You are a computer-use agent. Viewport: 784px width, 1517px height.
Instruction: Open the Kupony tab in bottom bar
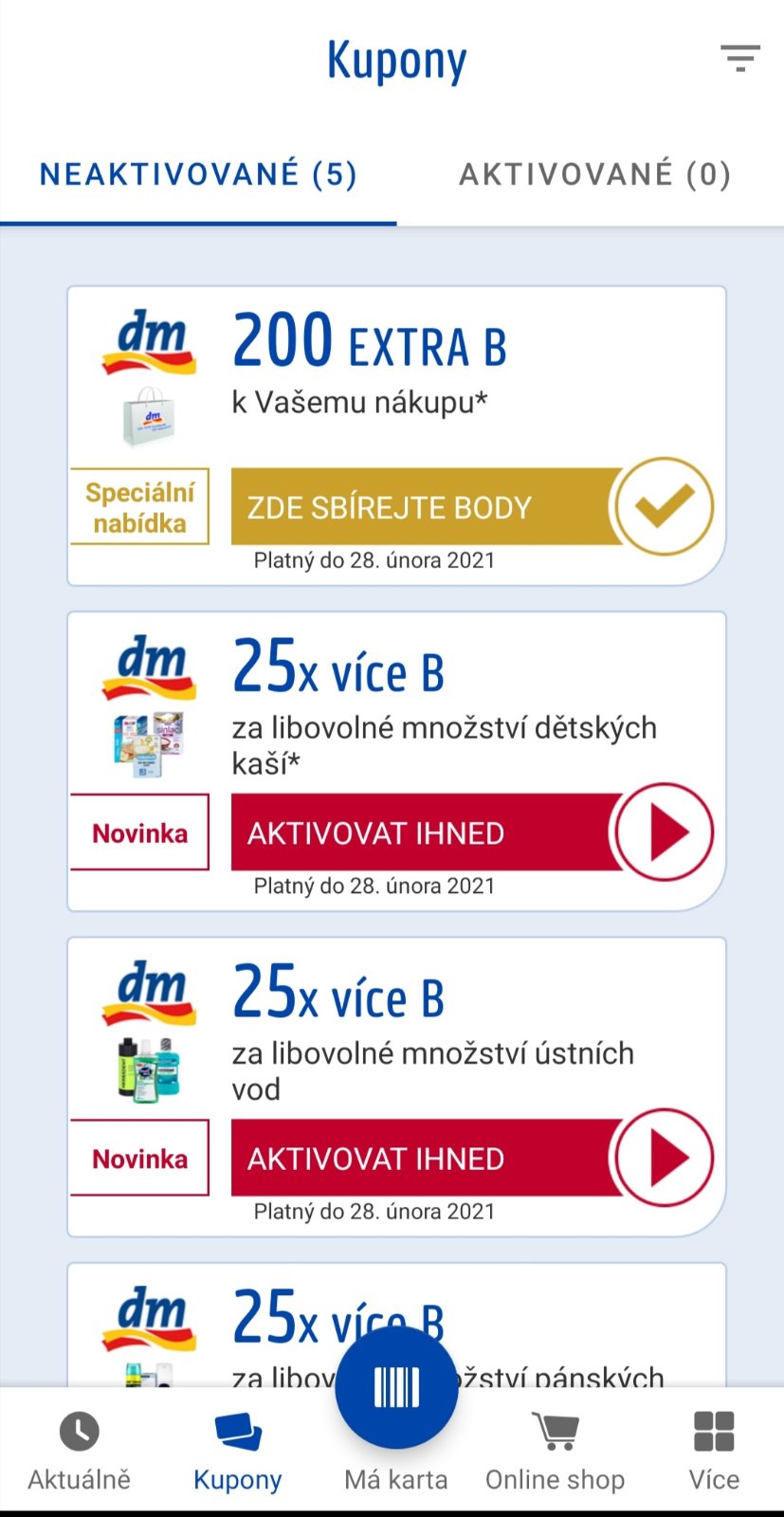click(237, 1451)
